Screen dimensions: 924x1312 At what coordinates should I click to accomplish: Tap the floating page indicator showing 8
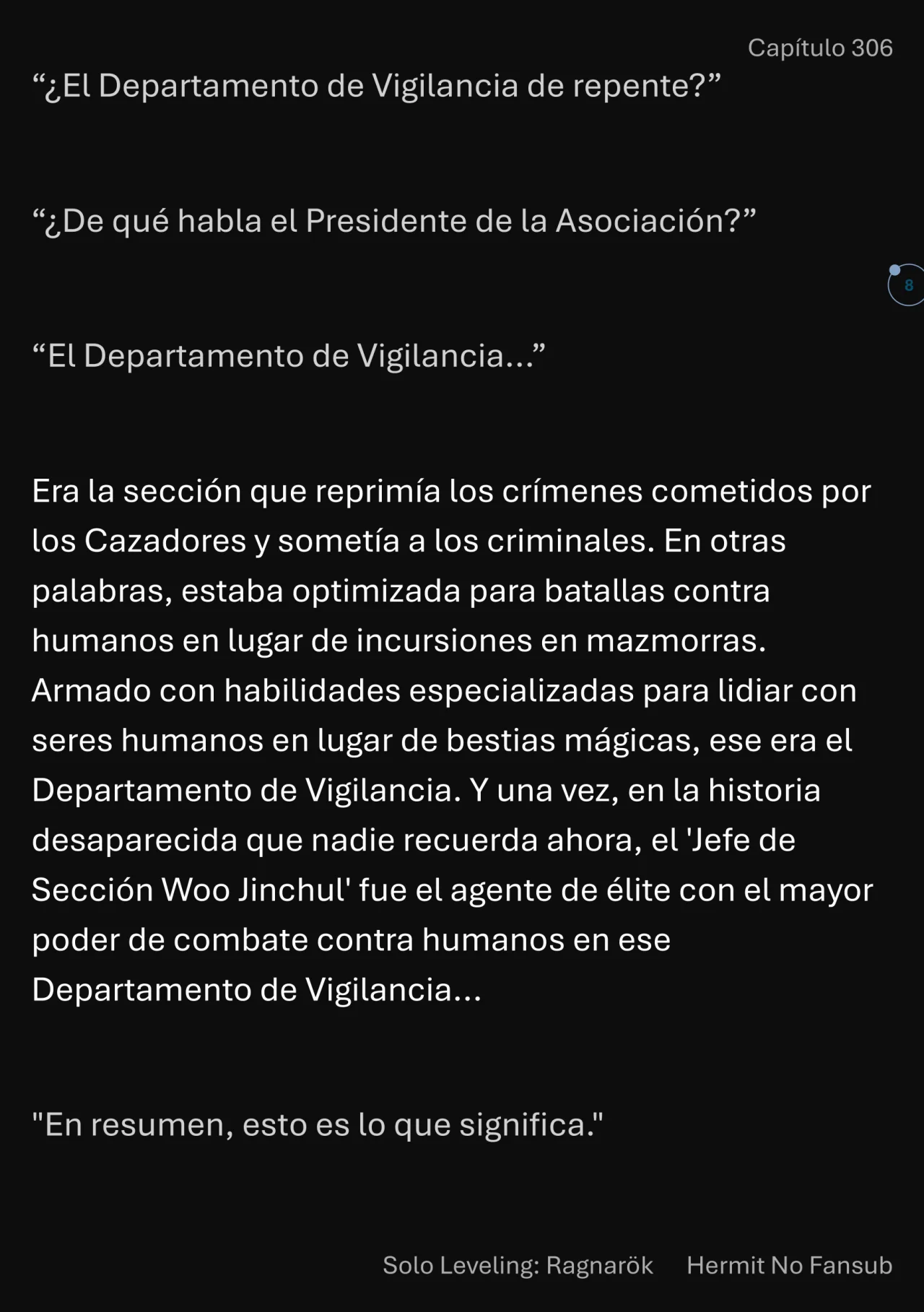pos(907,285)
